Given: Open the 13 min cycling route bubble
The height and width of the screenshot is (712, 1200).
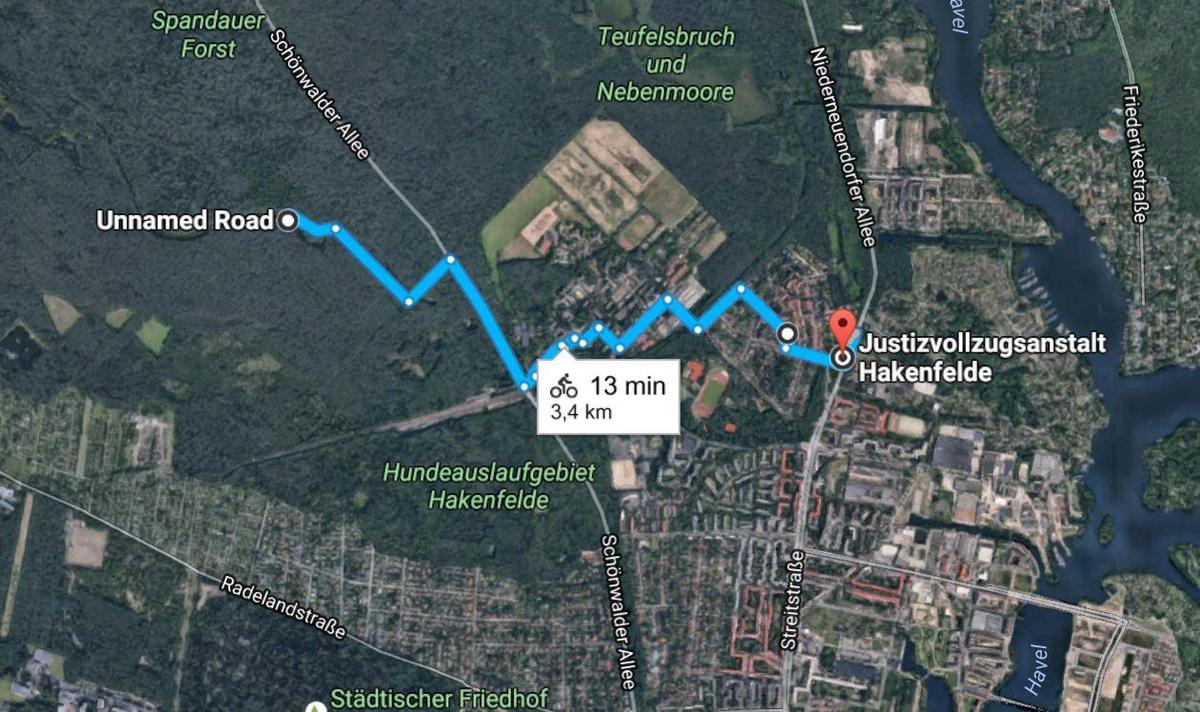Looking at the screenshot, I should pyautogui.click(x=608, y=395).
